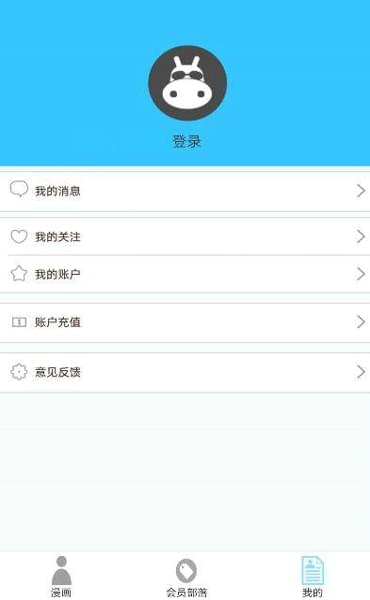Select the 我的 tab

tap(312, 577)
